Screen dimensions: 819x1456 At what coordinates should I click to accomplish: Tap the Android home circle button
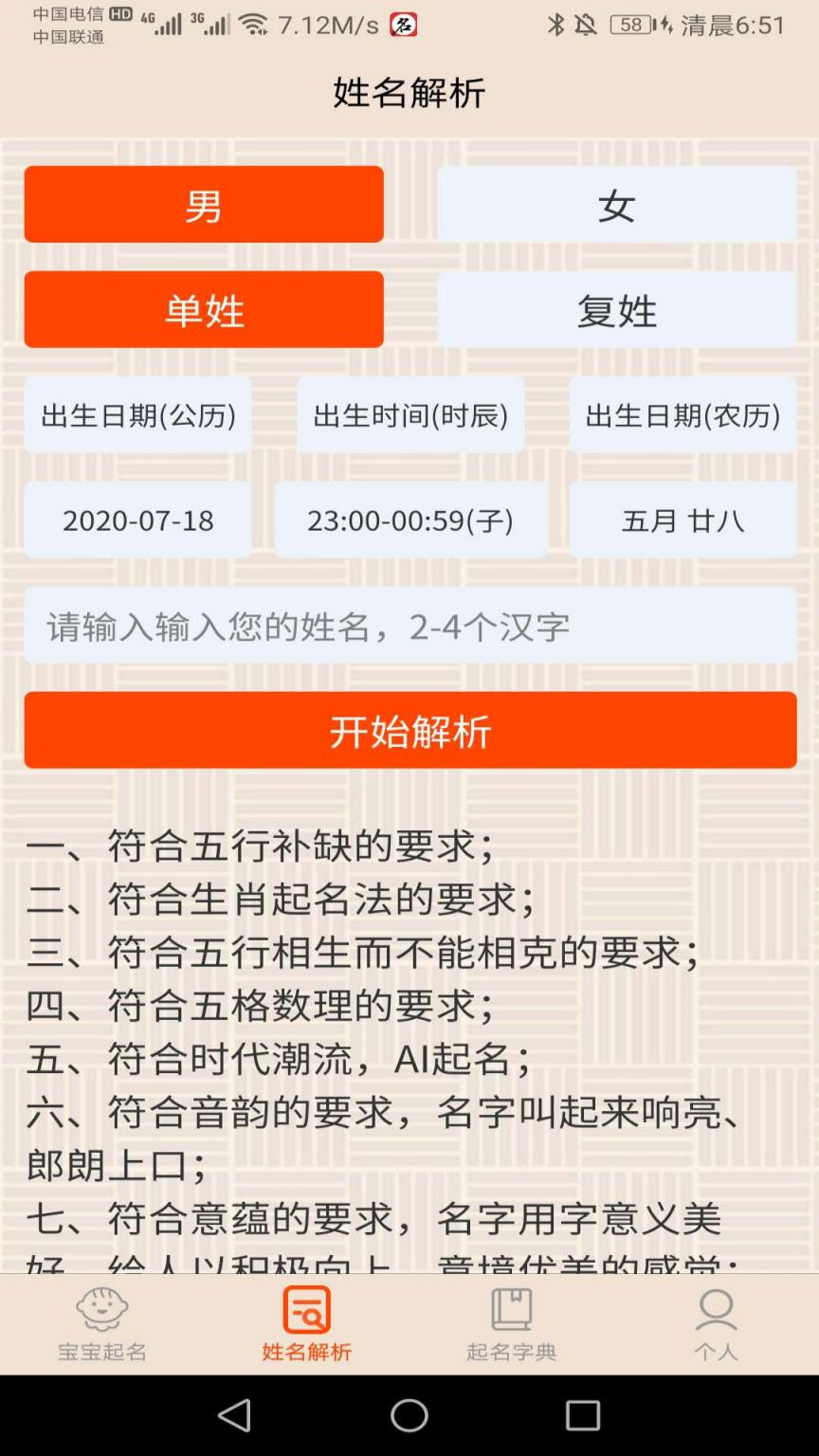(409, 1415)
